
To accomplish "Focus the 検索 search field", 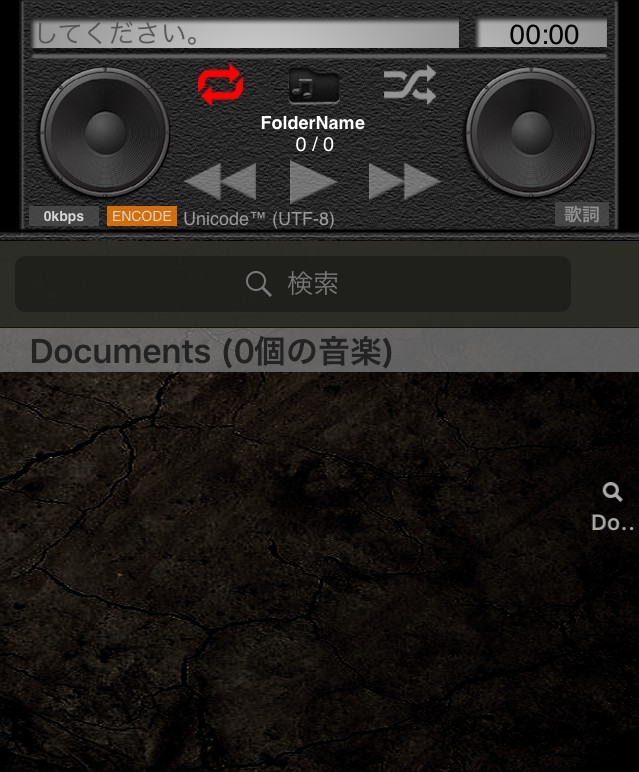I will tap(293, 284).
